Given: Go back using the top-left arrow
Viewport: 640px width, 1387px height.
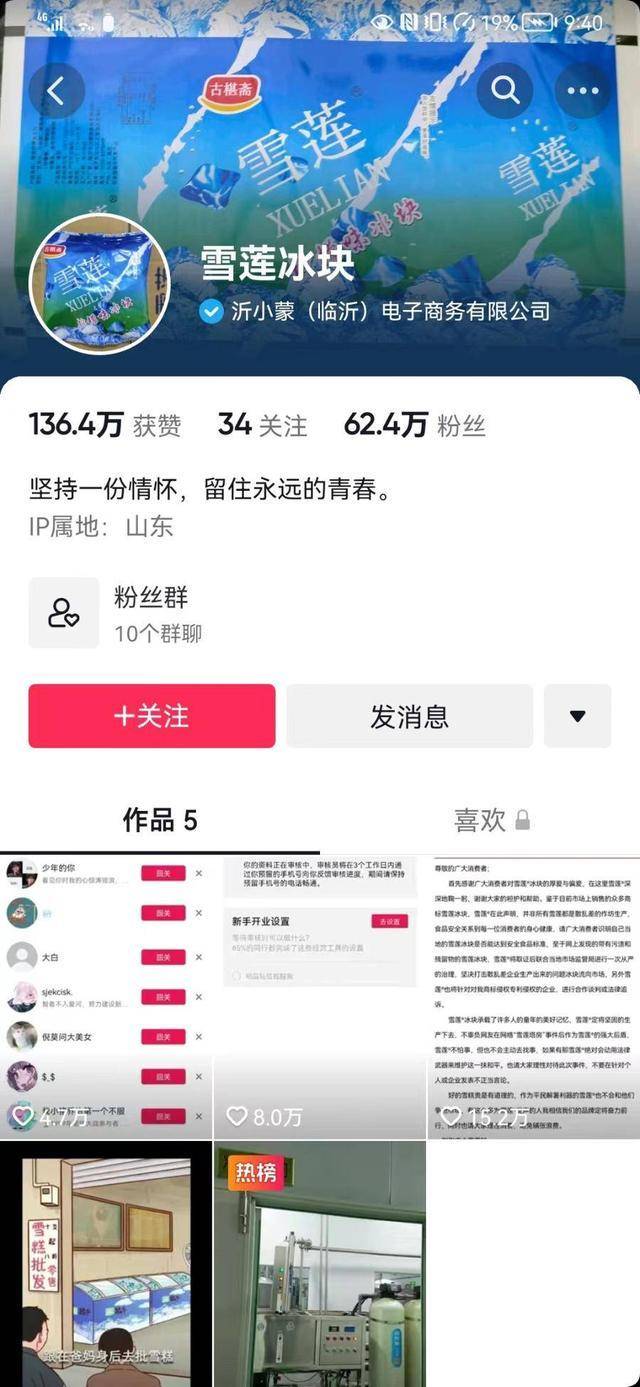Looking at the screenshot, I should point(56,91).
